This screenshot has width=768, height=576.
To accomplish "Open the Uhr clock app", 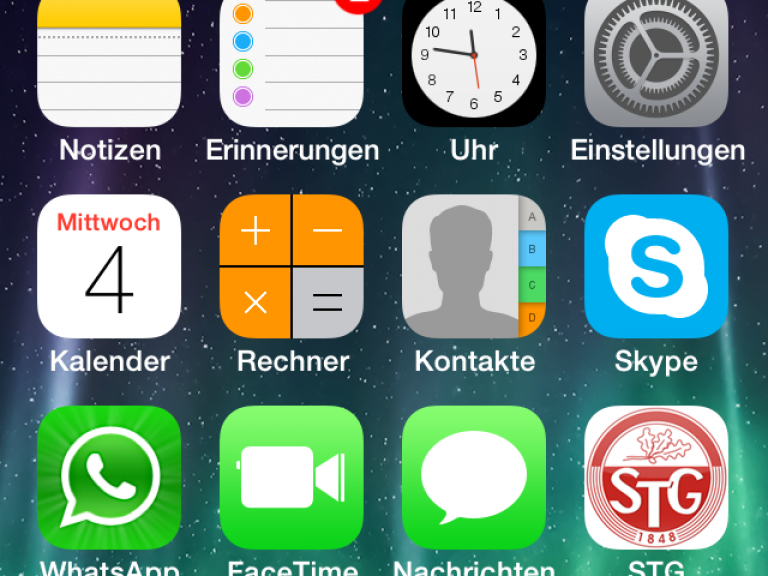I will click(474, 60).
